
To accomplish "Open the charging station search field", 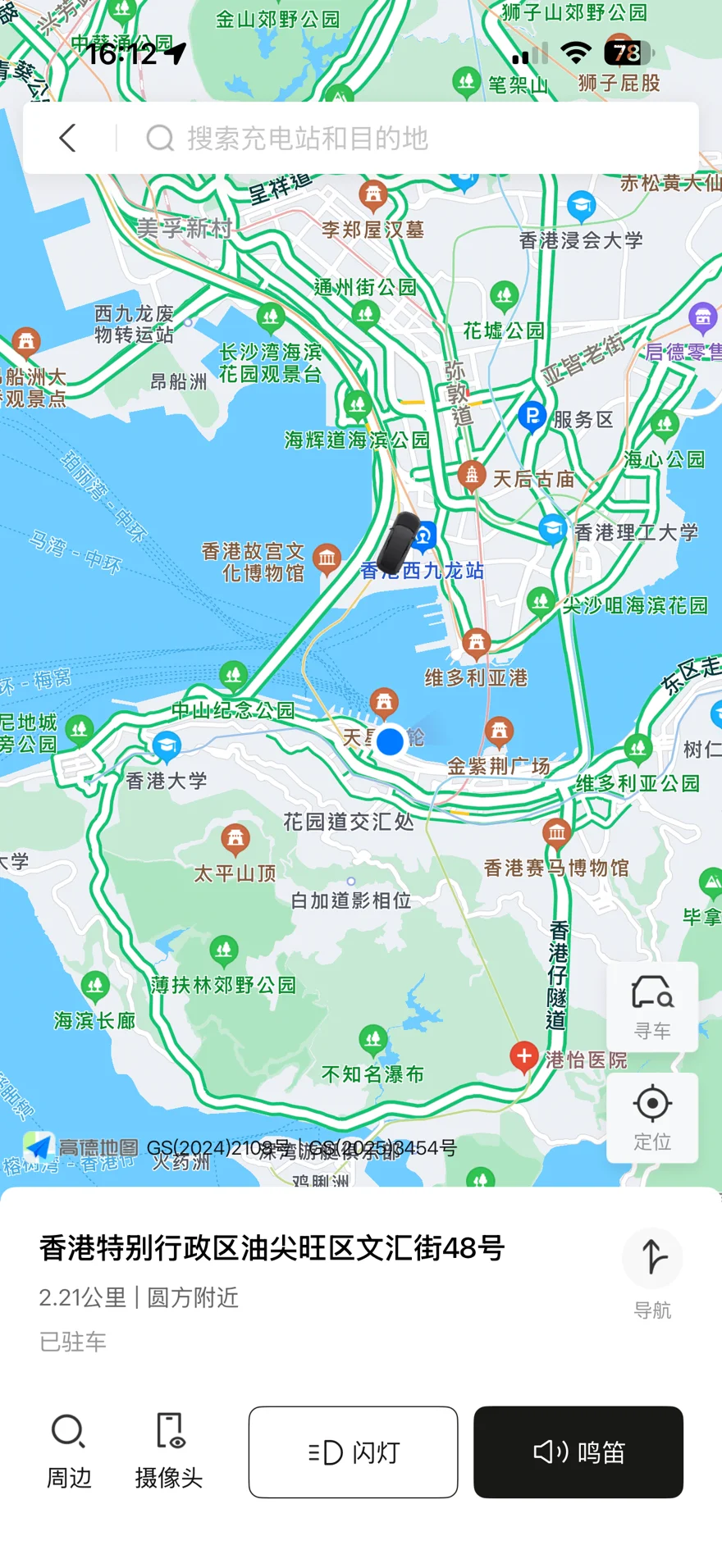I will tap(410, 138).
